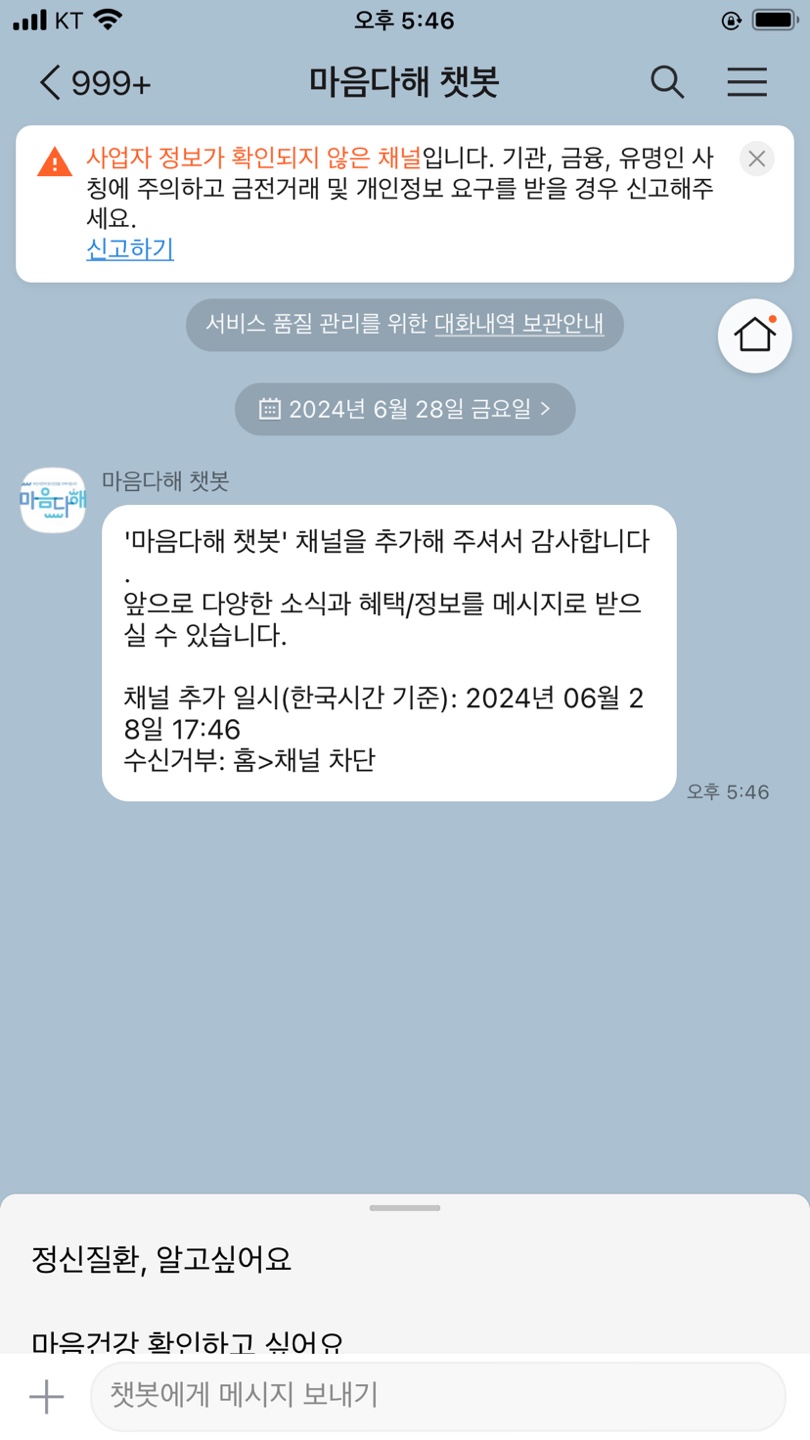Search within this chat

tap(667, 82)
